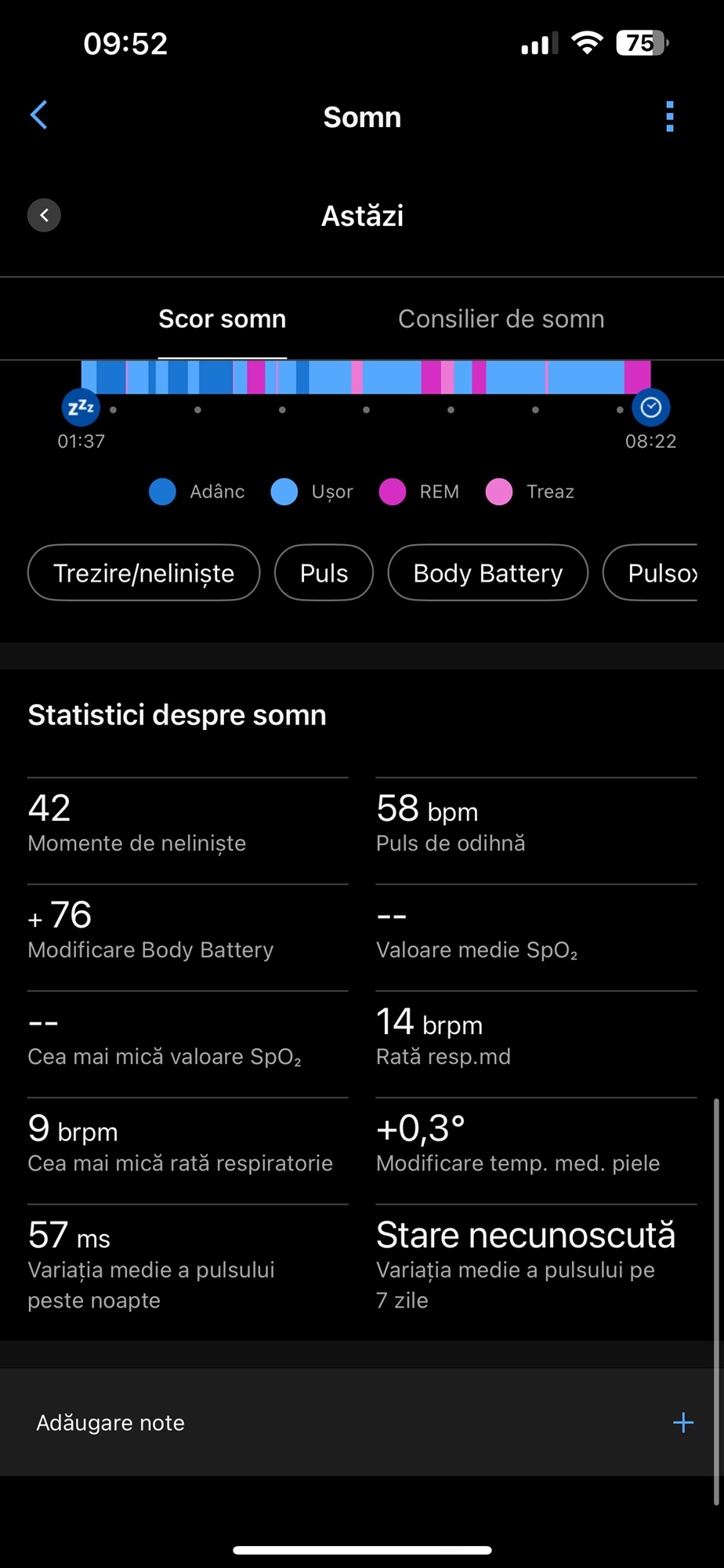Go back from the Somn screen
This screenshot has height=1568, width=724.
(x=39, y=115)
